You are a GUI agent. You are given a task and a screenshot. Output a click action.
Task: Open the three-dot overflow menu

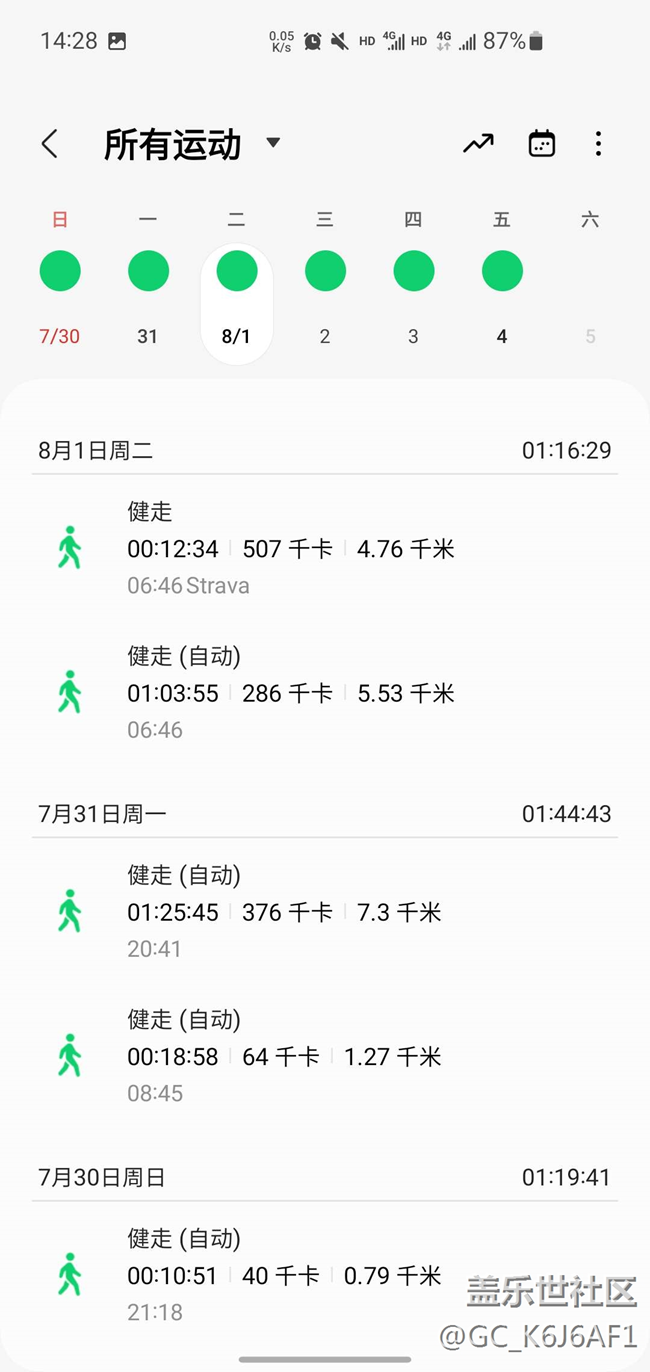(x=598, y=144)
